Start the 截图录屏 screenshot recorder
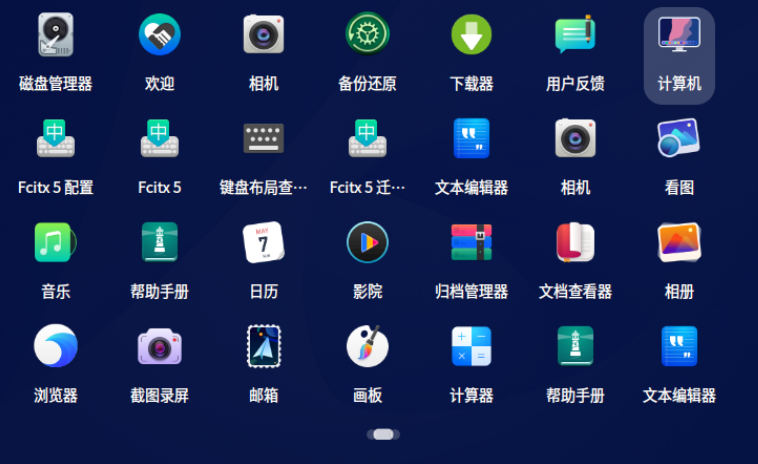Viewport: 758px width, 464px height. tap(160, 347)
